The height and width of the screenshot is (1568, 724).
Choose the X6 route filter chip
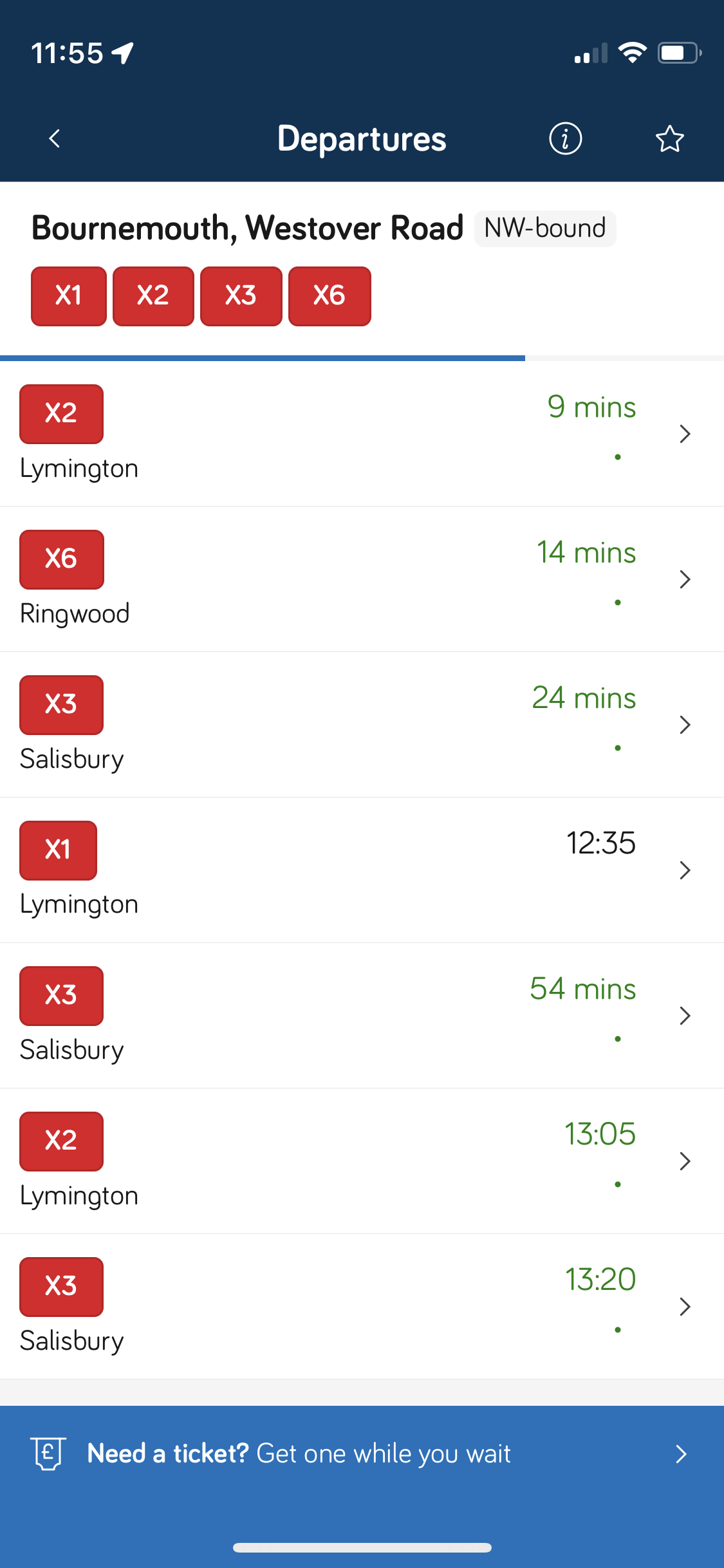[x=330, y=296]
